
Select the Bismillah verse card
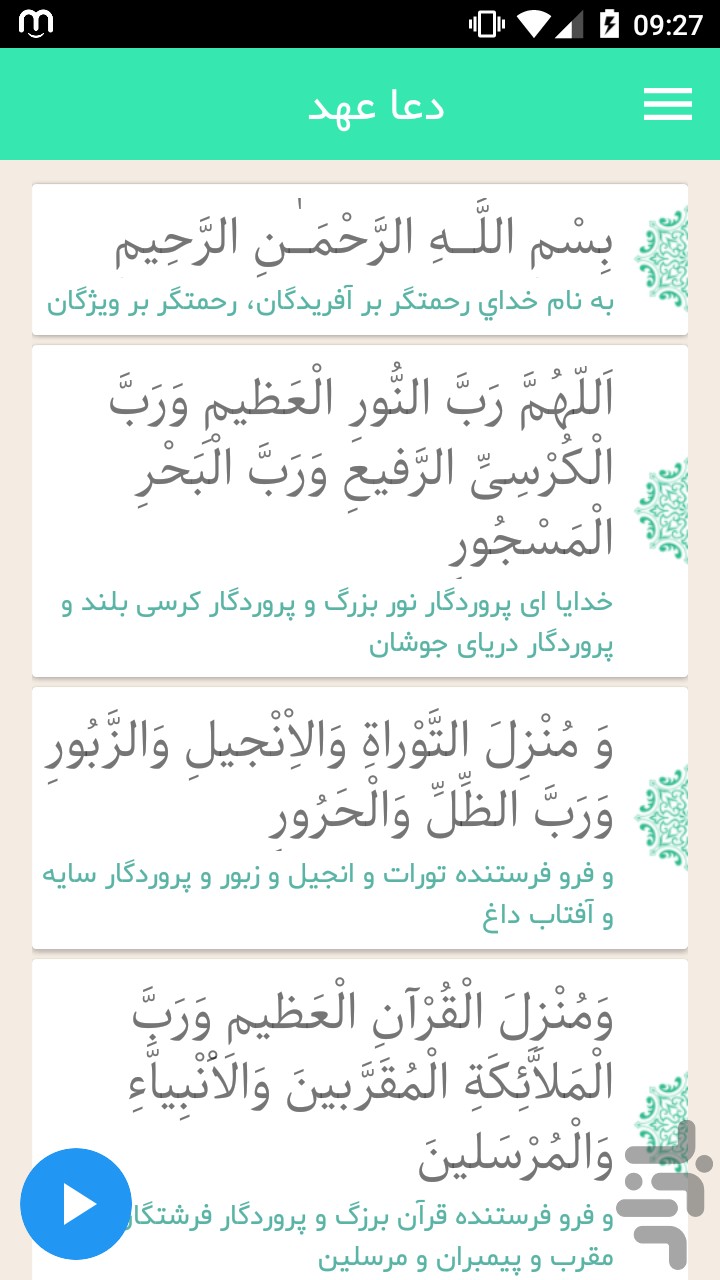point(360,260)
